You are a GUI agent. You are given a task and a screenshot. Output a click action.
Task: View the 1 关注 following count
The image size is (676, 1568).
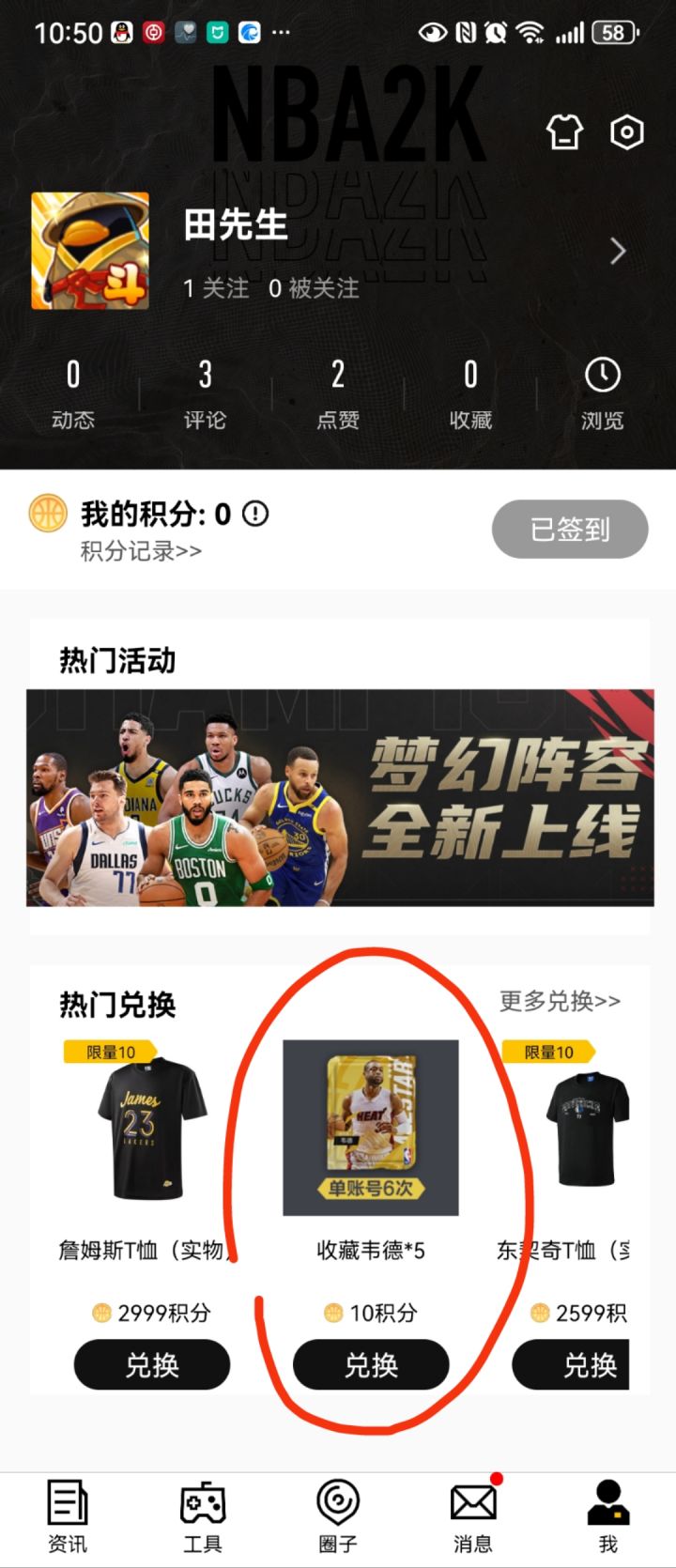[x=216, y=289]
